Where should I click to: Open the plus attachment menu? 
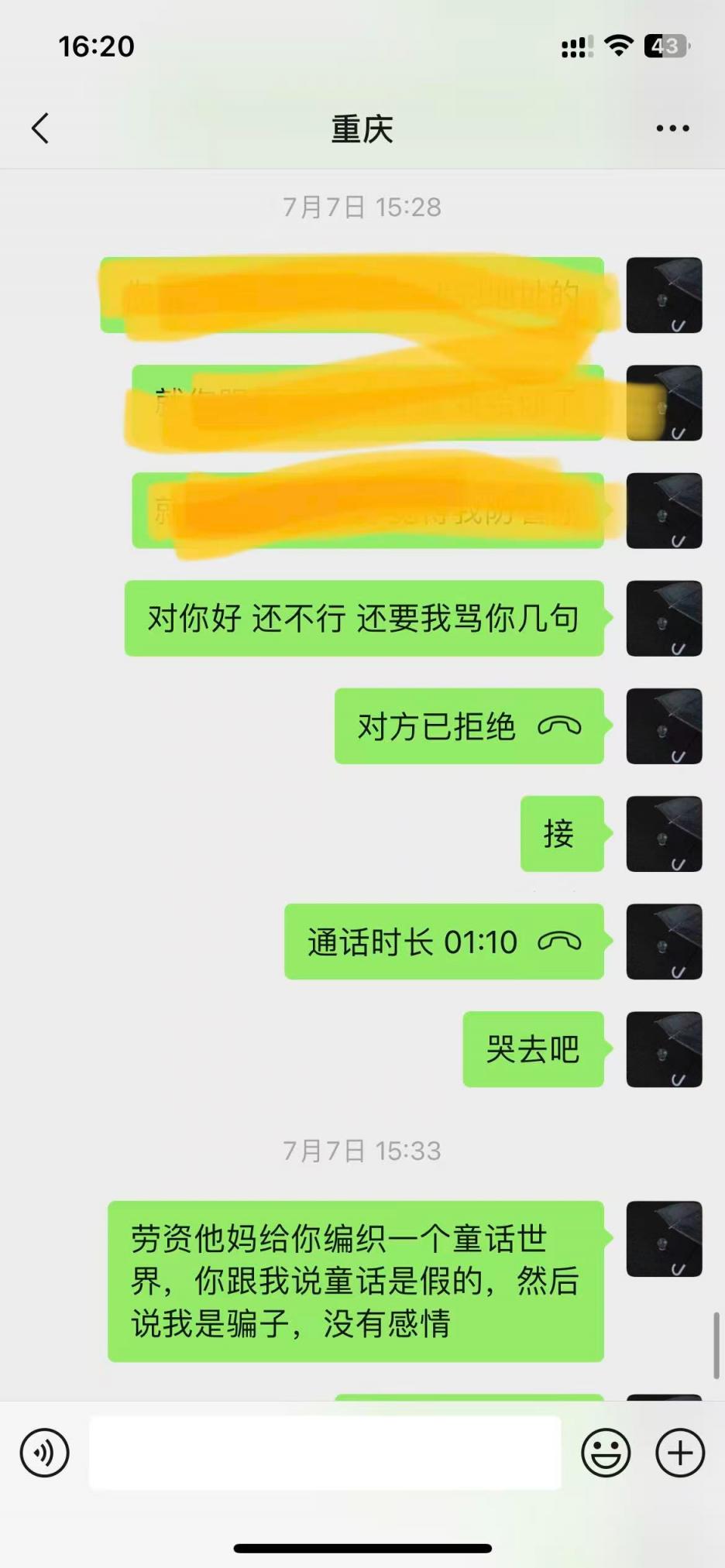click(680, 1453)
